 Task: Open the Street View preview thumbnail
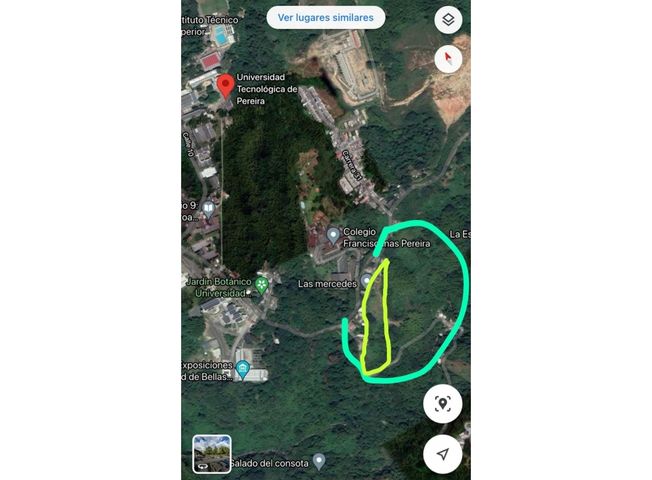212,453
